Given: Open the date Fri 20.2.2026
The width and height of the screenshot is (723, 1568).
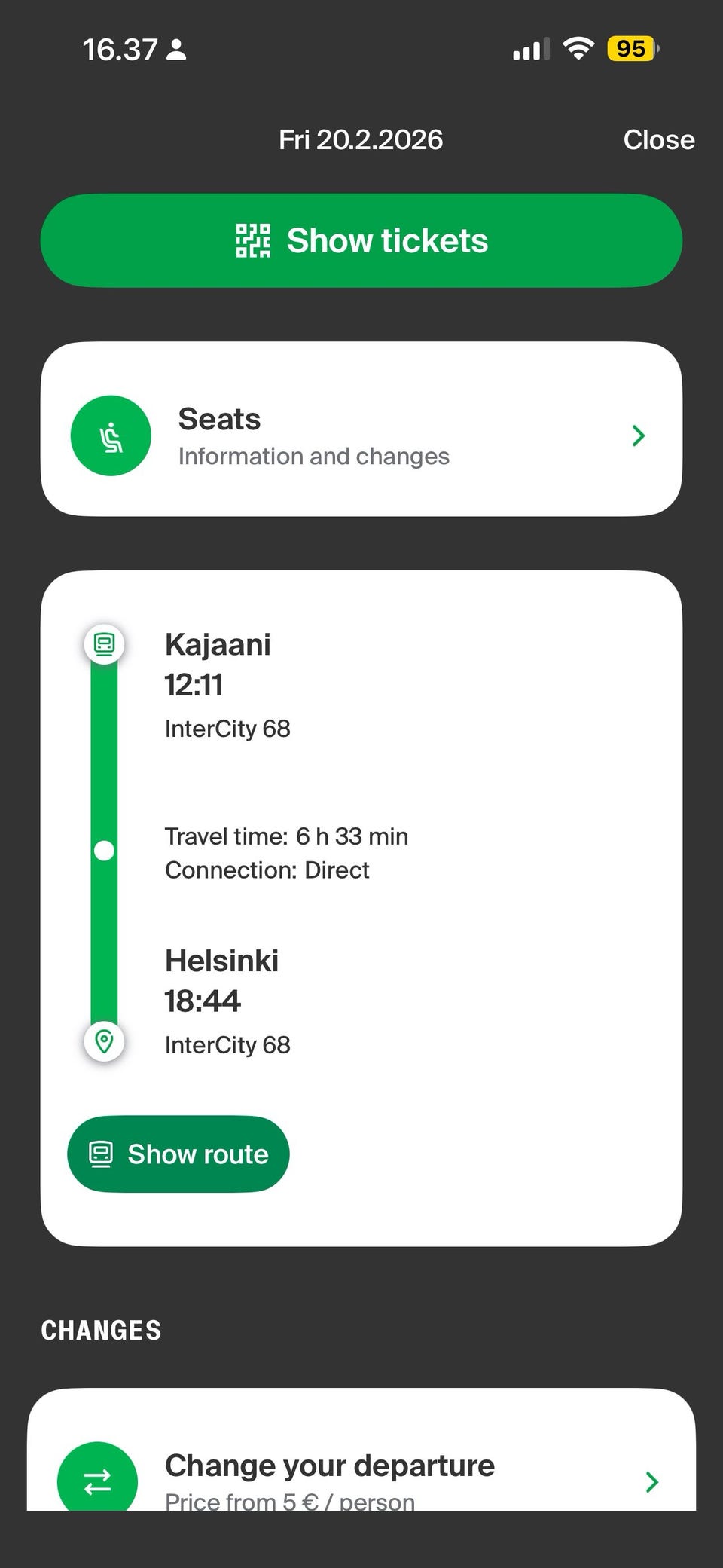Looking at the screenshot, I should (x=359, y=139).
